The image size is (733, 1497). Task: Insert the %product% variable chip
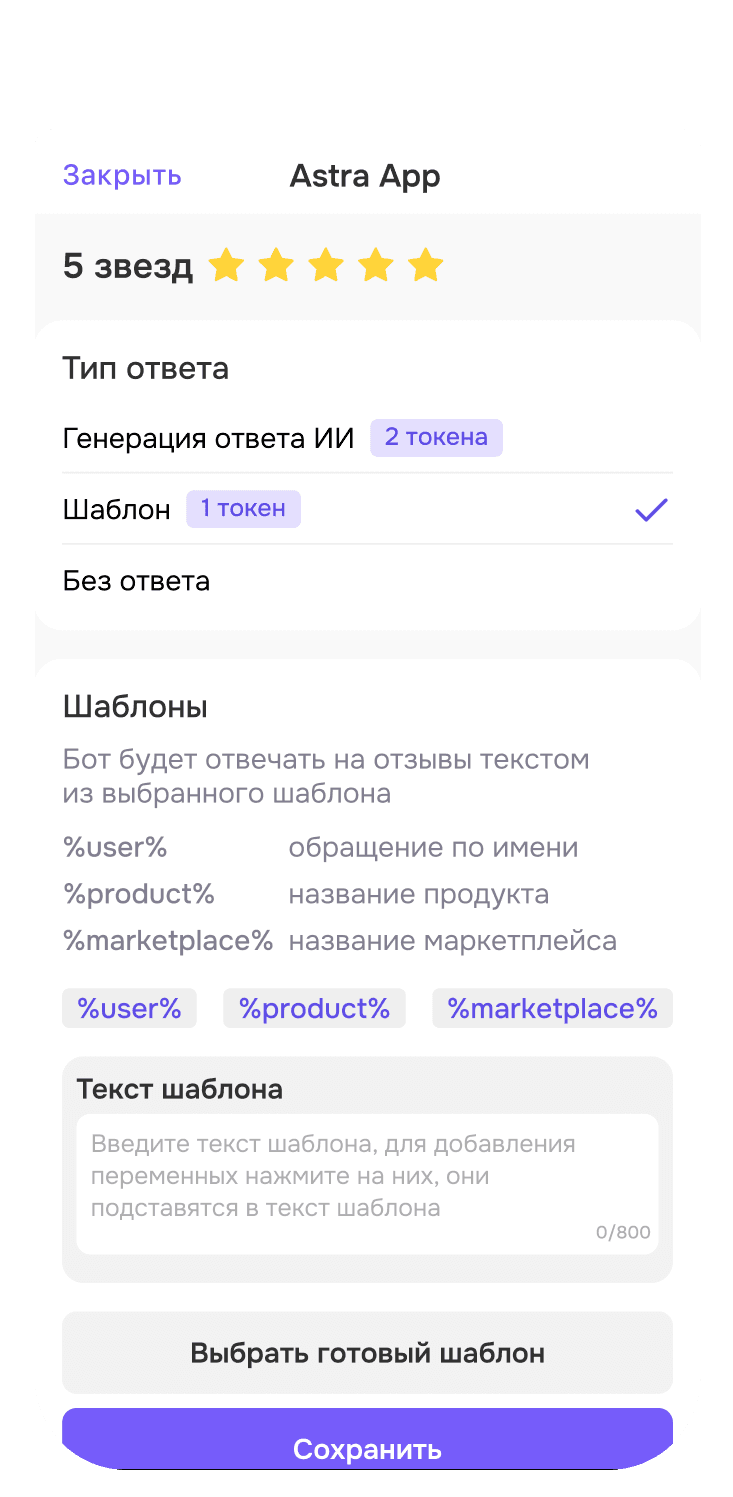pos(314,1008)
